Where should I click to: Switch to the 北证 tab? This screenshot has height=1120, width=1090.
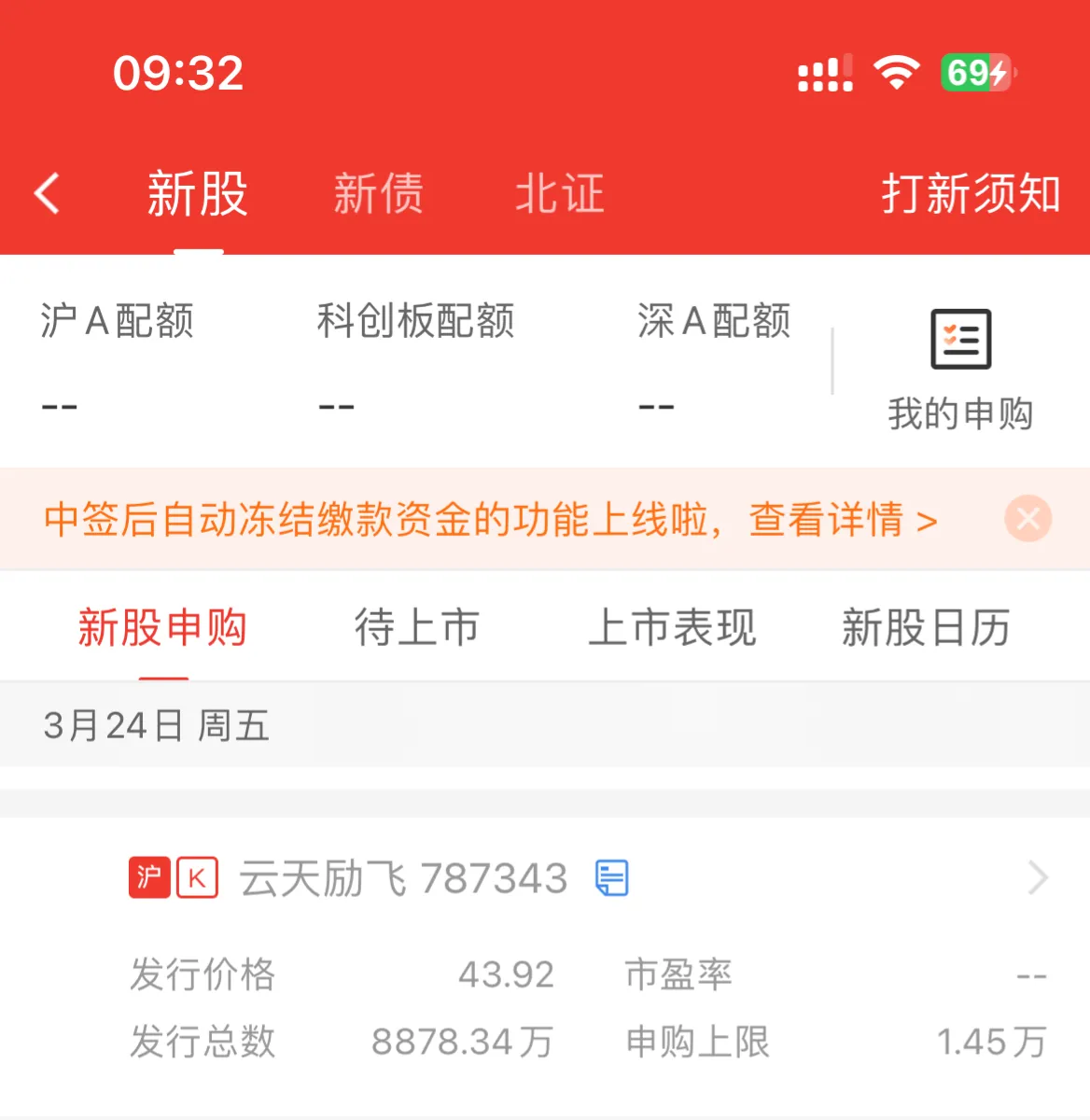[559, 194]
